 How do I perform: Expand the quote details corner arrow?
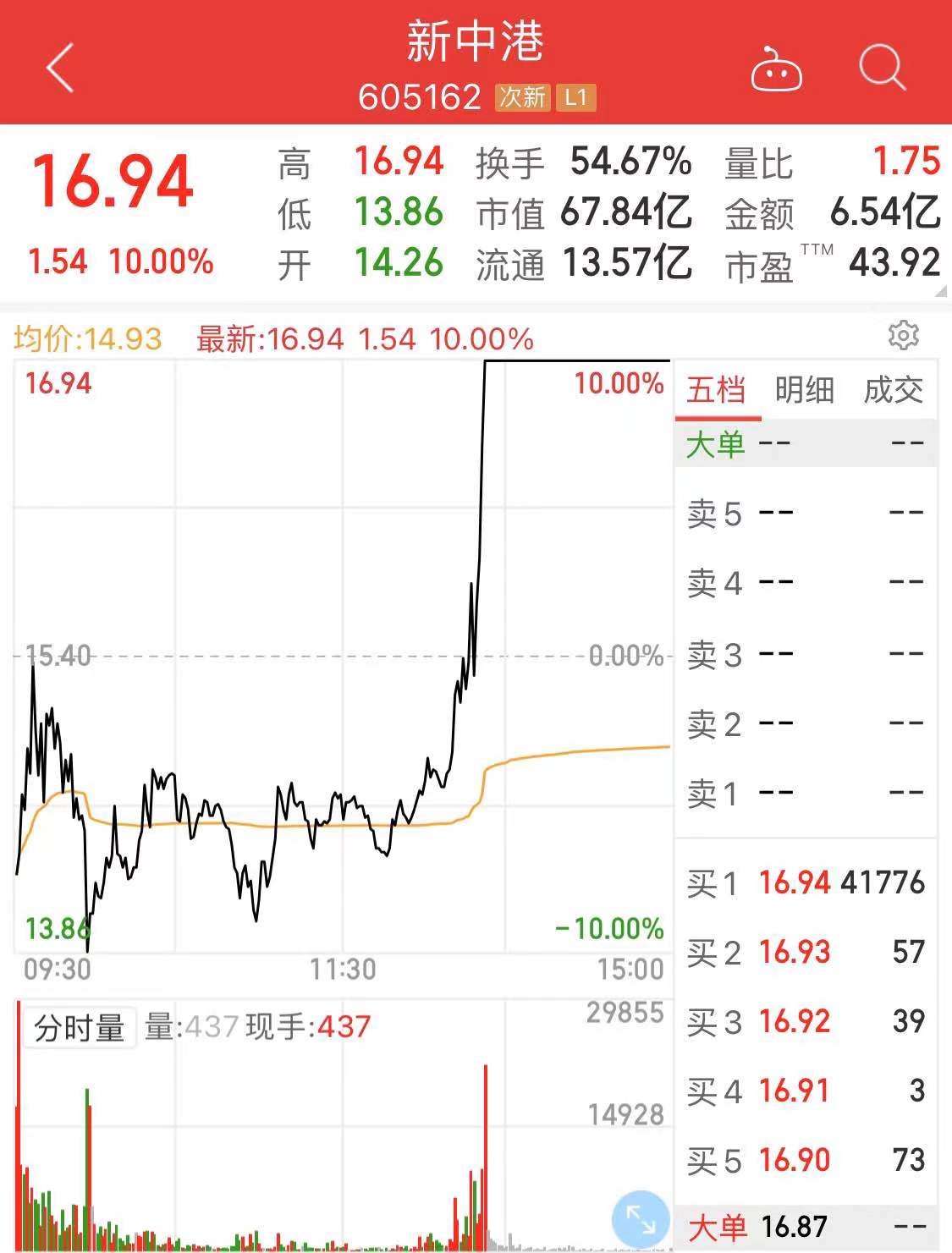coord(941,291)
